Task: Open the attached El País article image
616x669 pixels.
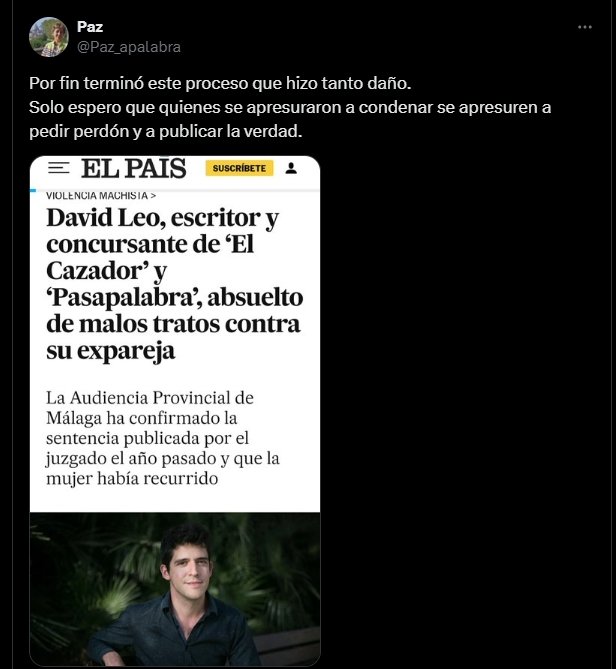Action: pyautogui.click(x=175, y=400)
